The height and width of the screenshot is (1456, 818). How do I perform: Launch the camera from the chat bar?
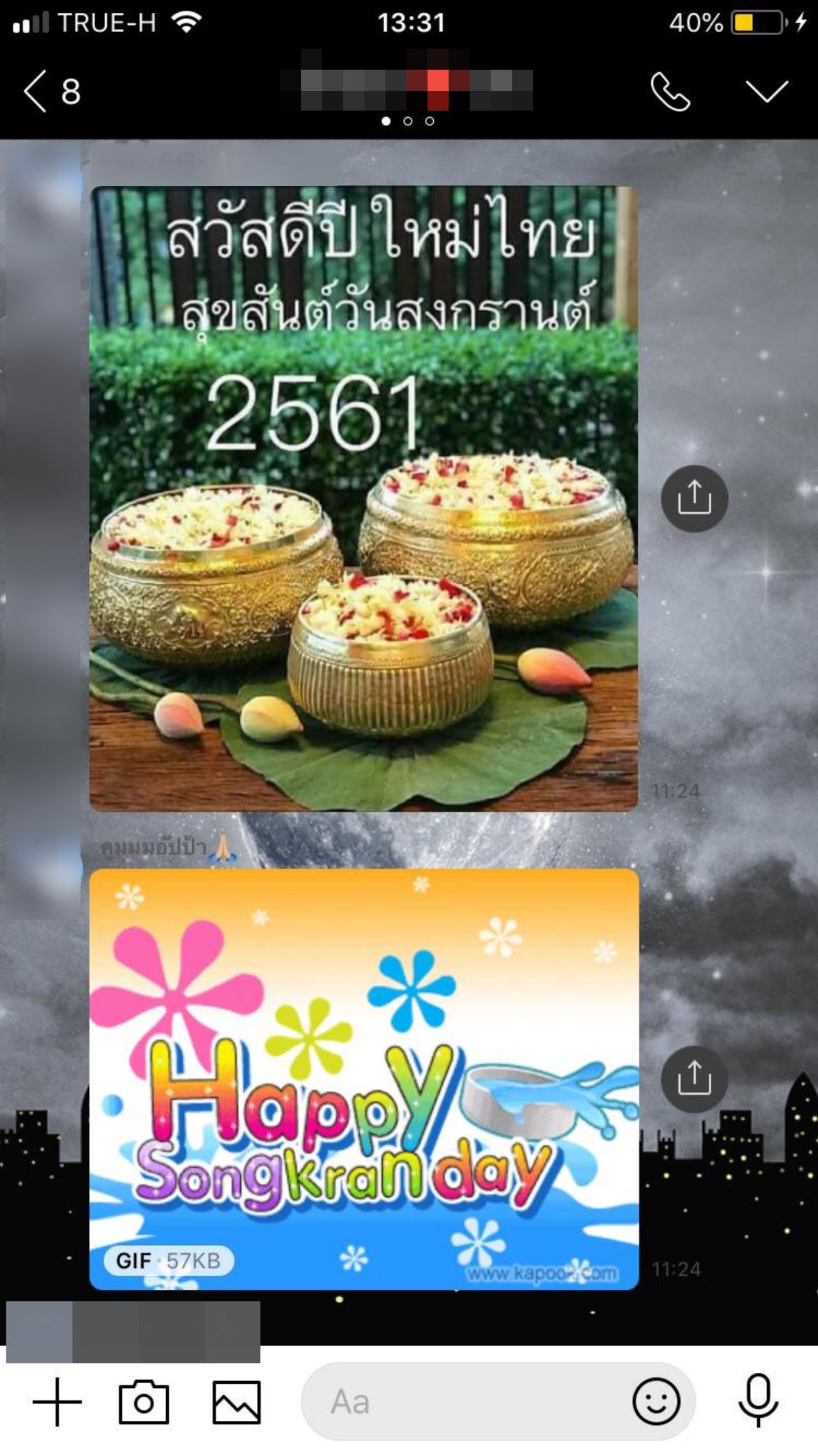144,1402
